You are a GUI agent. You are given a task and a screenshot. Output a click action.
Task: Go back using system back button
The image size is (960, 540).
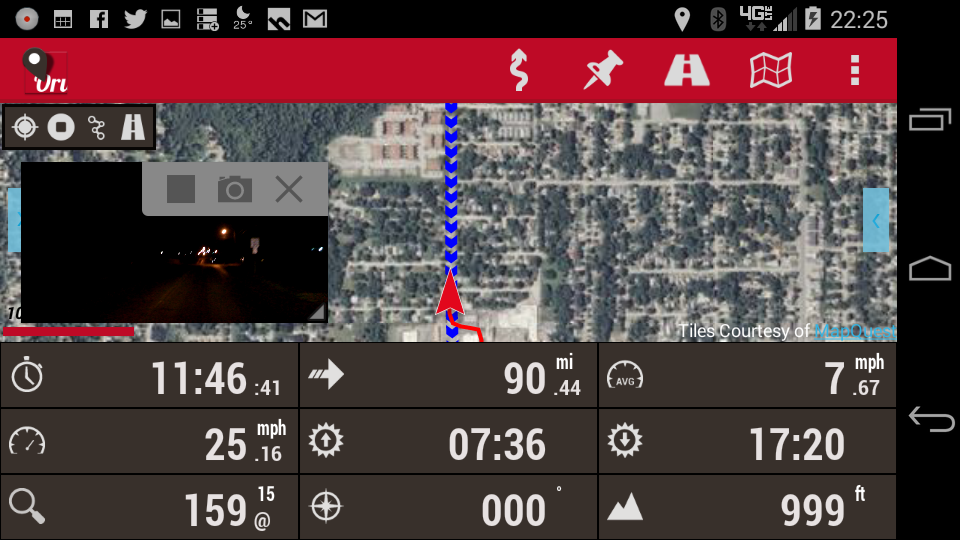click(x=930, y=419)
